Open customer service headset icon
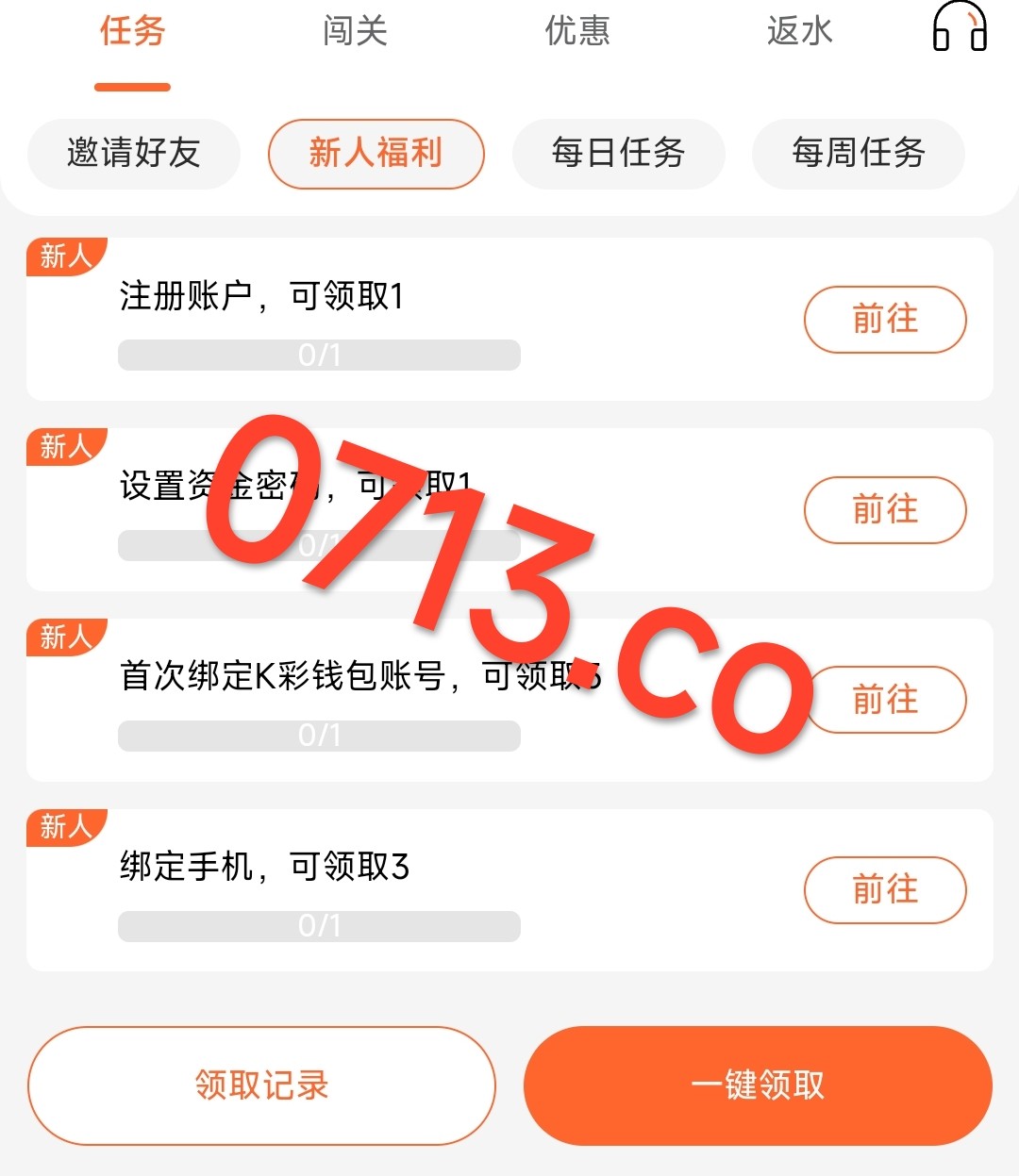Viewport: 1019px width, 1176px height. [x=960, y=26]
